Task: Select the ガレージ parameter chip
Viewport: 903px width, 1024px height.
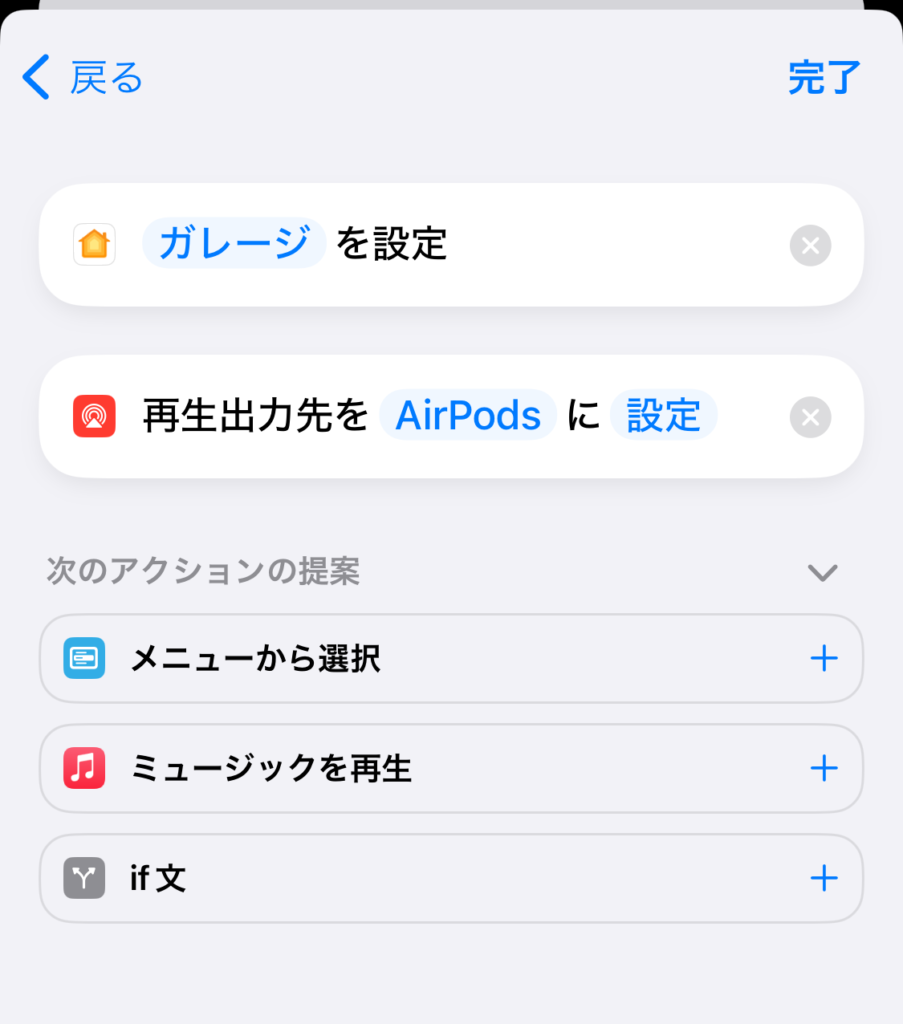Action: pyautogui.click(x=234, y=244)
